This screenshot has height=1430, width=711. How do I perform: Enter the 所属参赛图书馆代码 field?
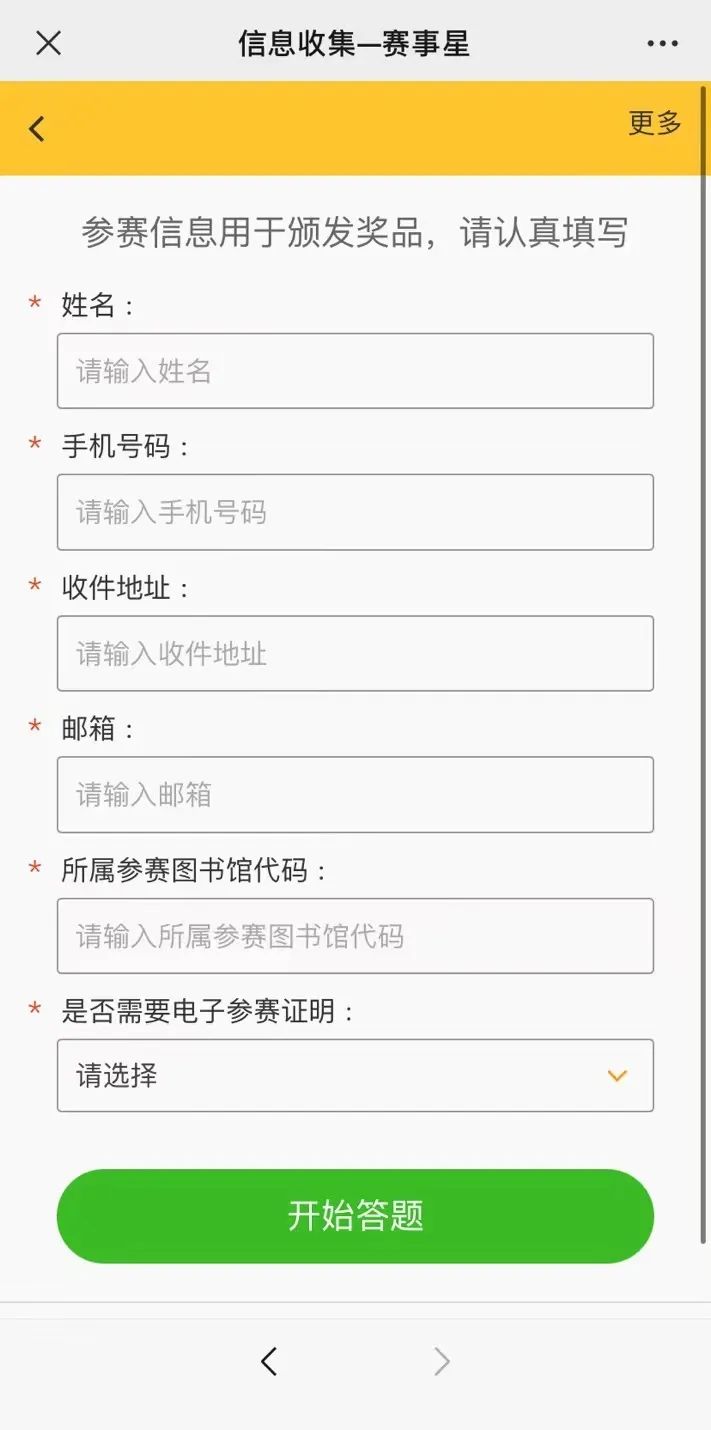click(x=355, y=936)
